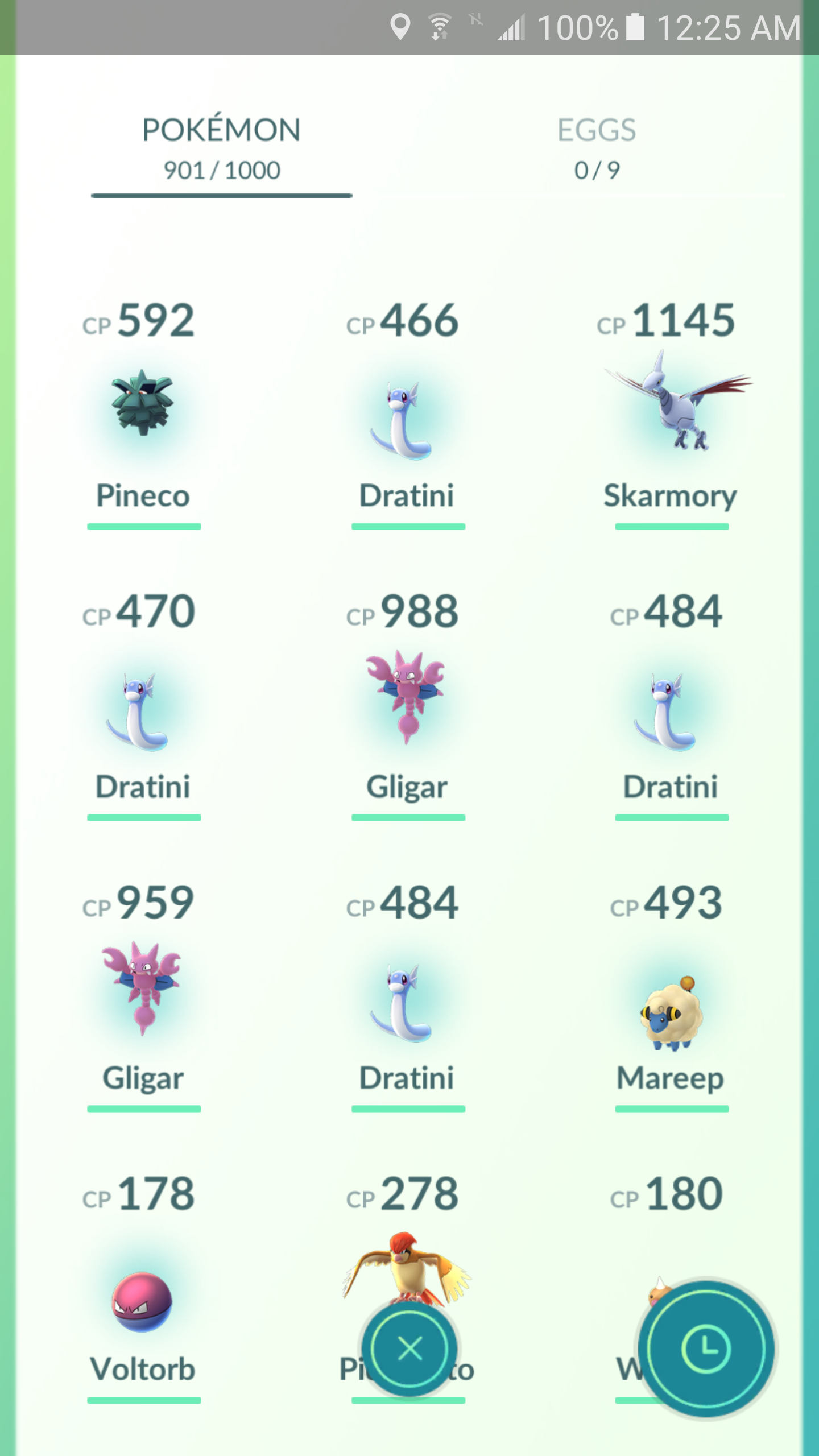View Gligar with CP 988
Viewport: 819px width, 1456px height.
click(408, 704)
